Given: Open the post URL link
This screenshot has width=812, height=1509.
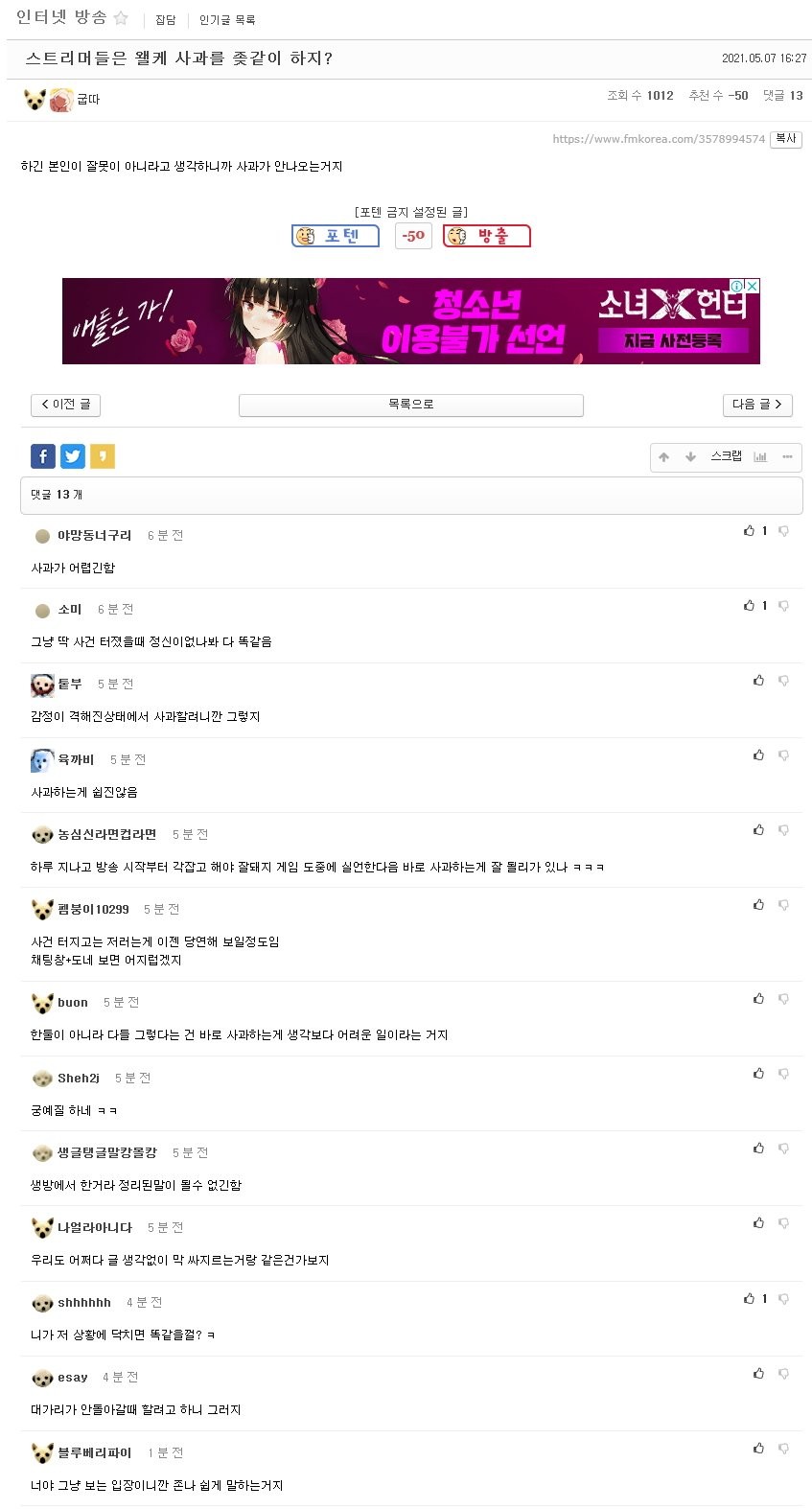Looking at the screenshot, I should tap(659, 139).
